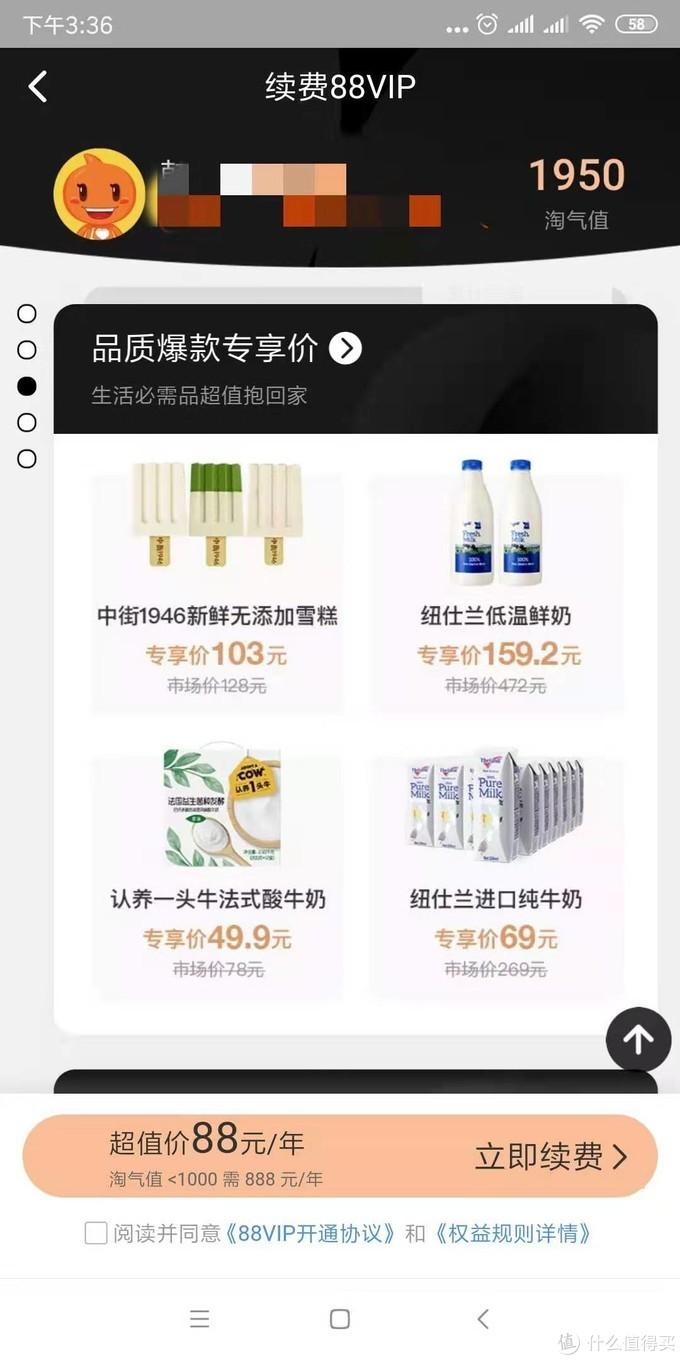Tap 立即续费 to renew 88VIP
This screenshot has width=680, height=1360.
[x=550, y=1157]
